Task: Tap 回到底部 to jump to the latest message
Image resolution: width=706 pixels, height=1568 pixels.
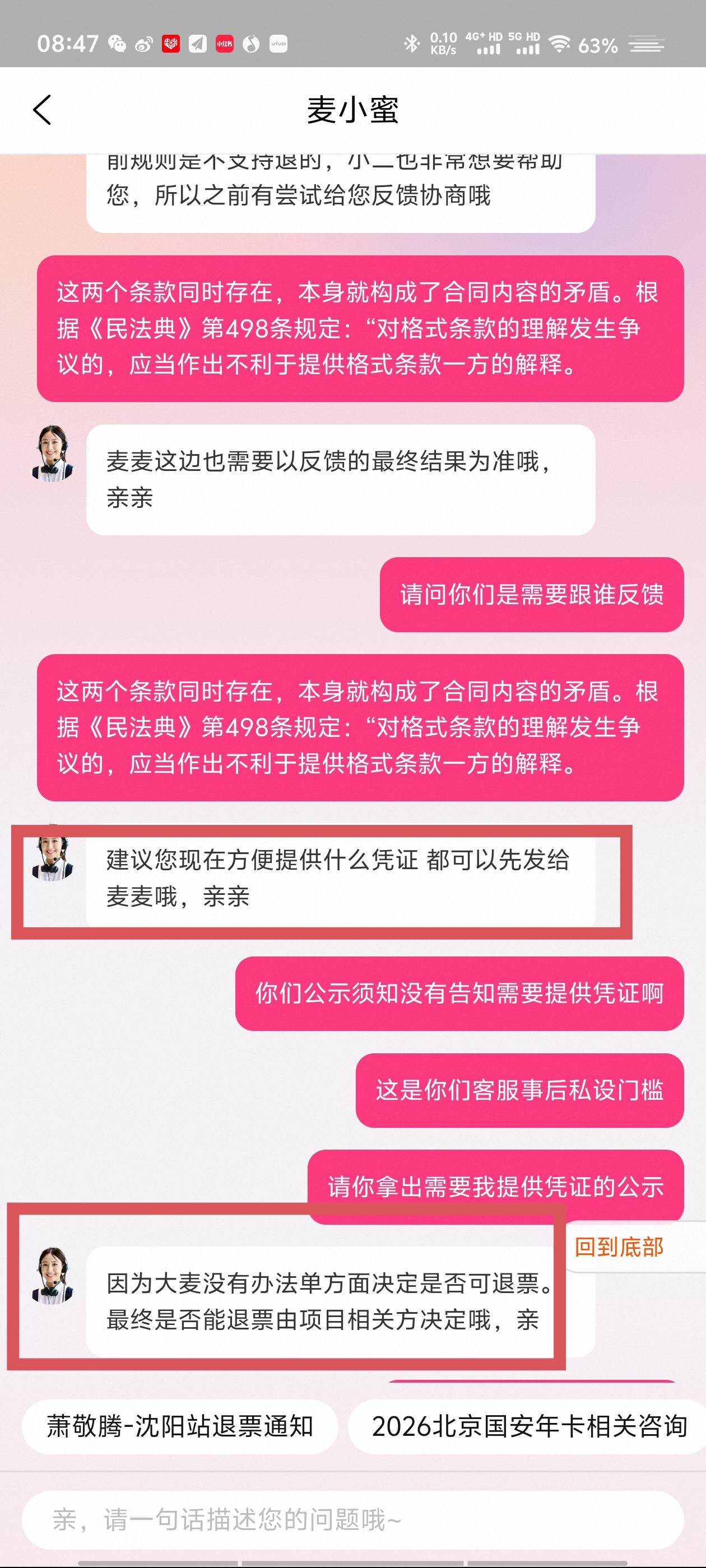Action: (x=619, y=1247)
